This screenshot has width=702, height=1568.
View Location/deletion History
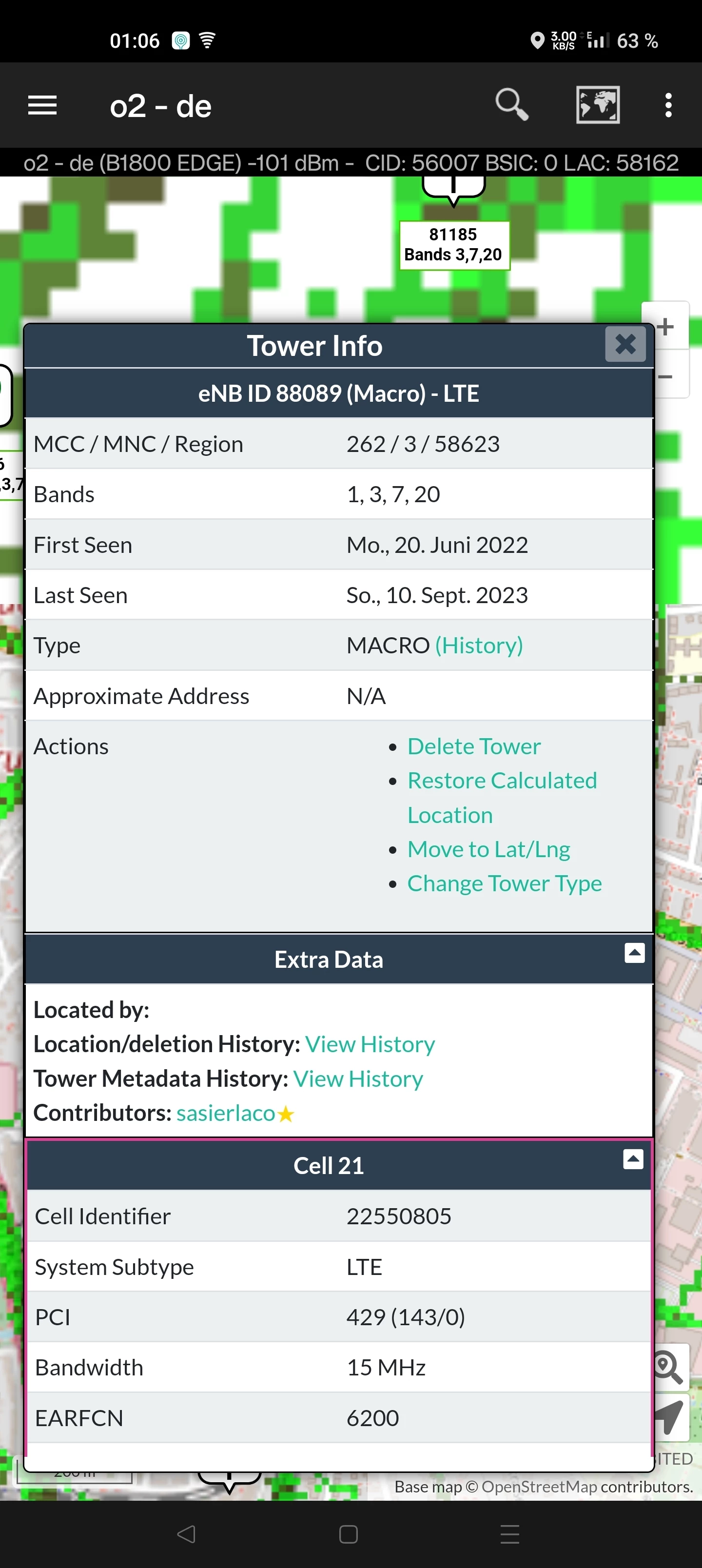(370, 1044)
